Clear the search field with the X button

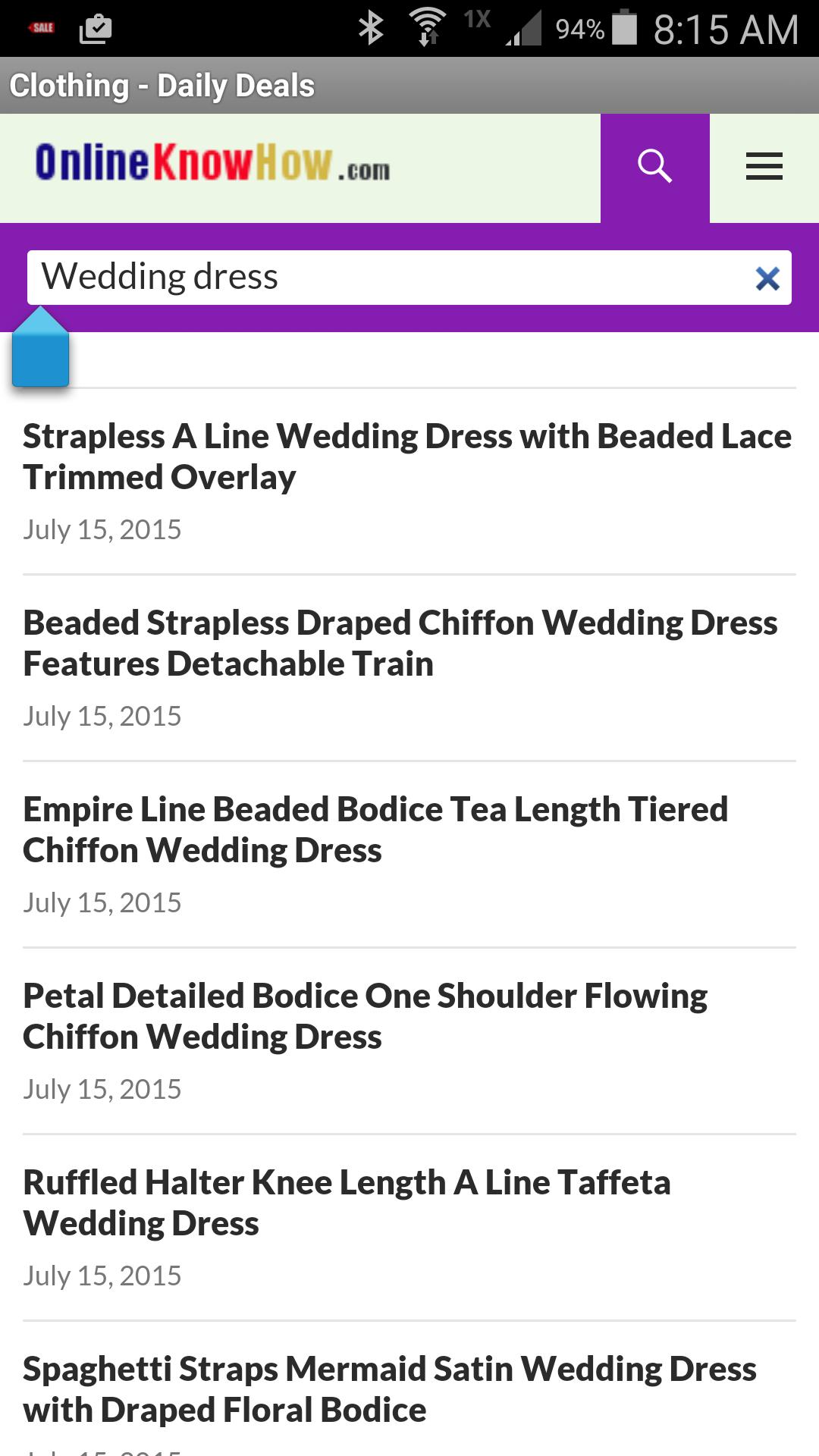click(768, 278)
